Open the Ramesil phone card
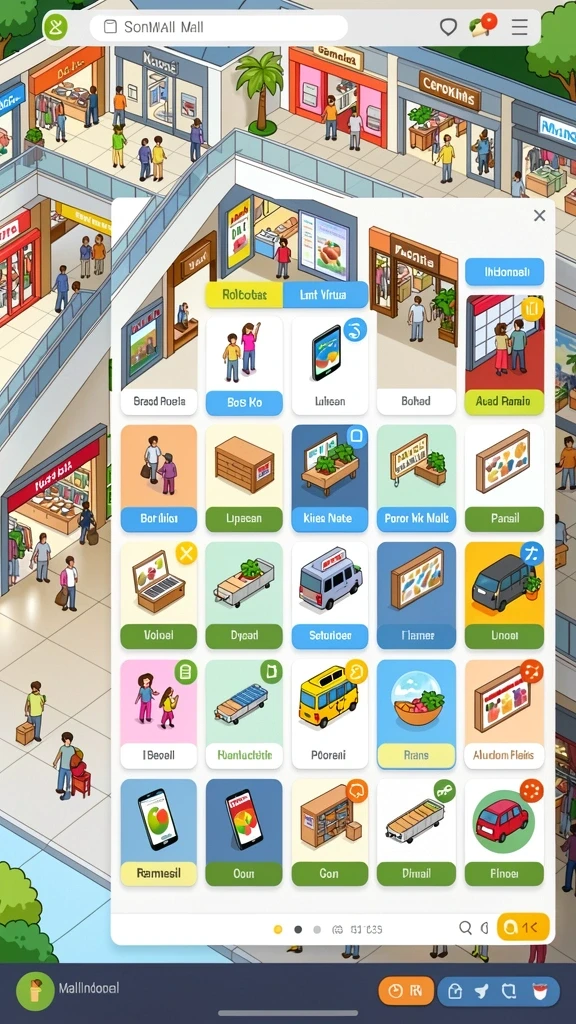The width and height of the screenshot is (576, 1024). [159, 832]
